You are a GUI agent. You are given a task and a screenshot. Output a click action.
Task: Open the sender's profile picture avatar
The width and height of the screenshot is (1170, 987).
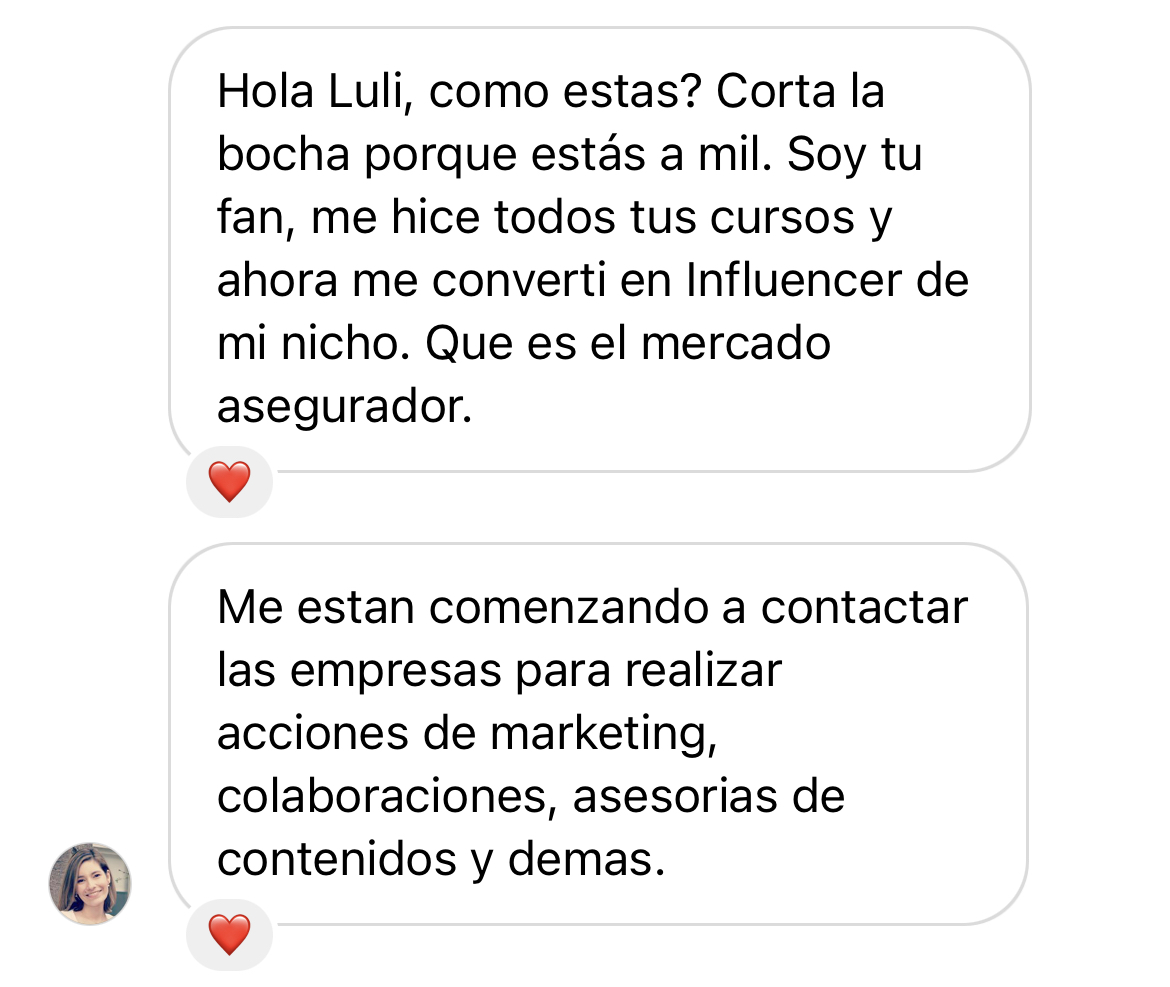click(90, 883)
